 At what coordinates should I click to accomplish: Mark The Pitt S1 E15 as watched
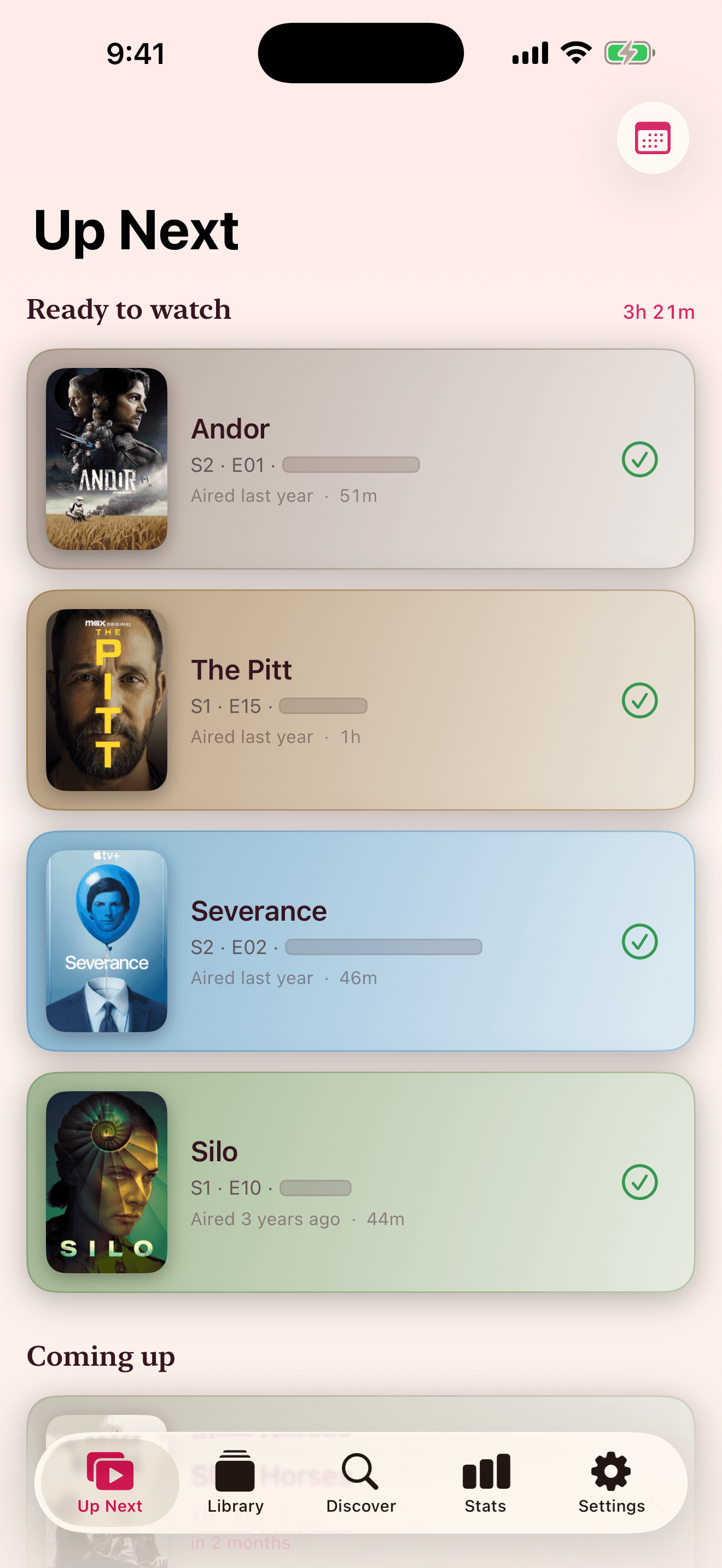639,700
